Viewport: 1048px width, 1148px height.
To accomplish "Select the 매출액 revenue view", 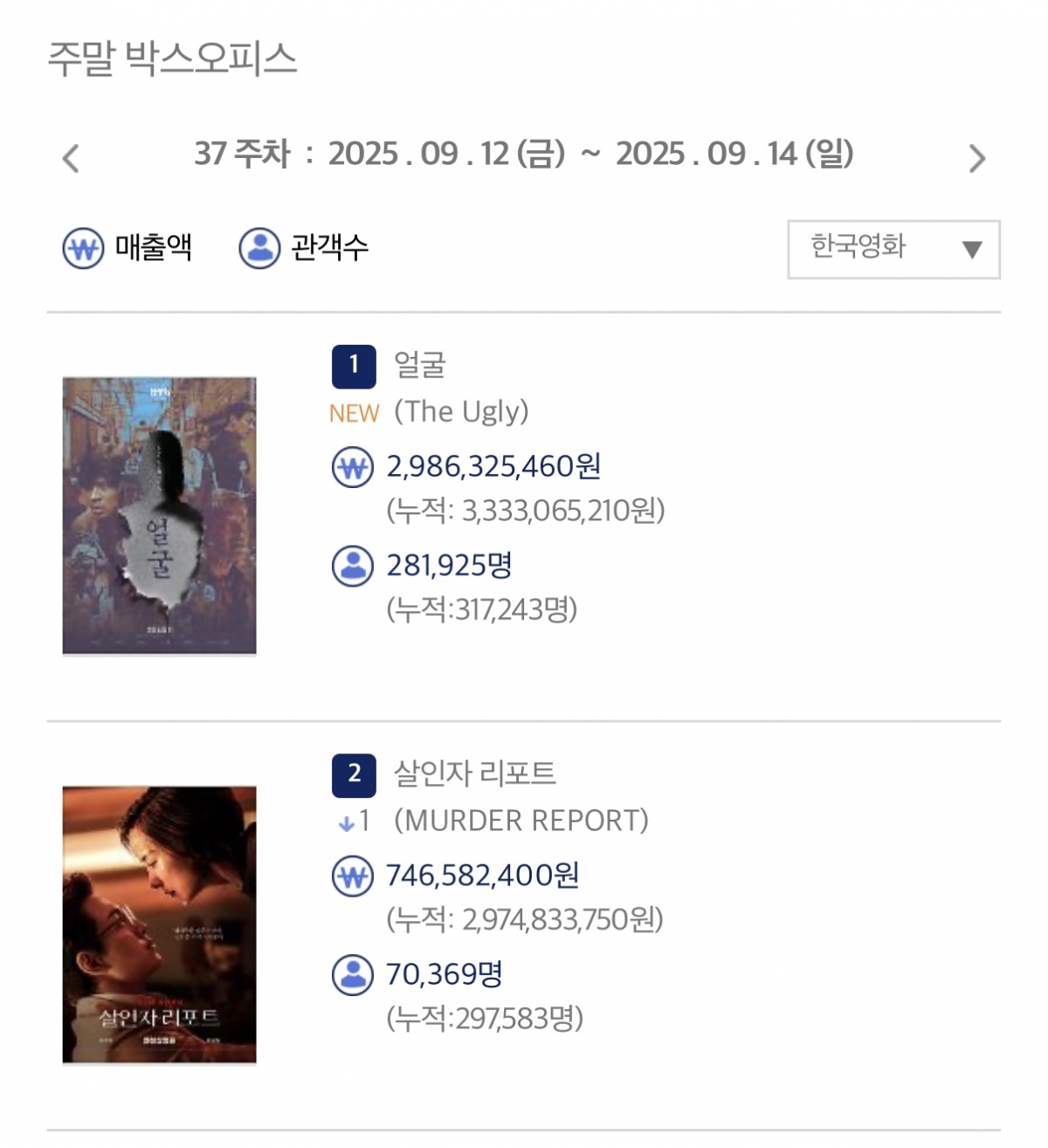I will click(x=128, y=248).
